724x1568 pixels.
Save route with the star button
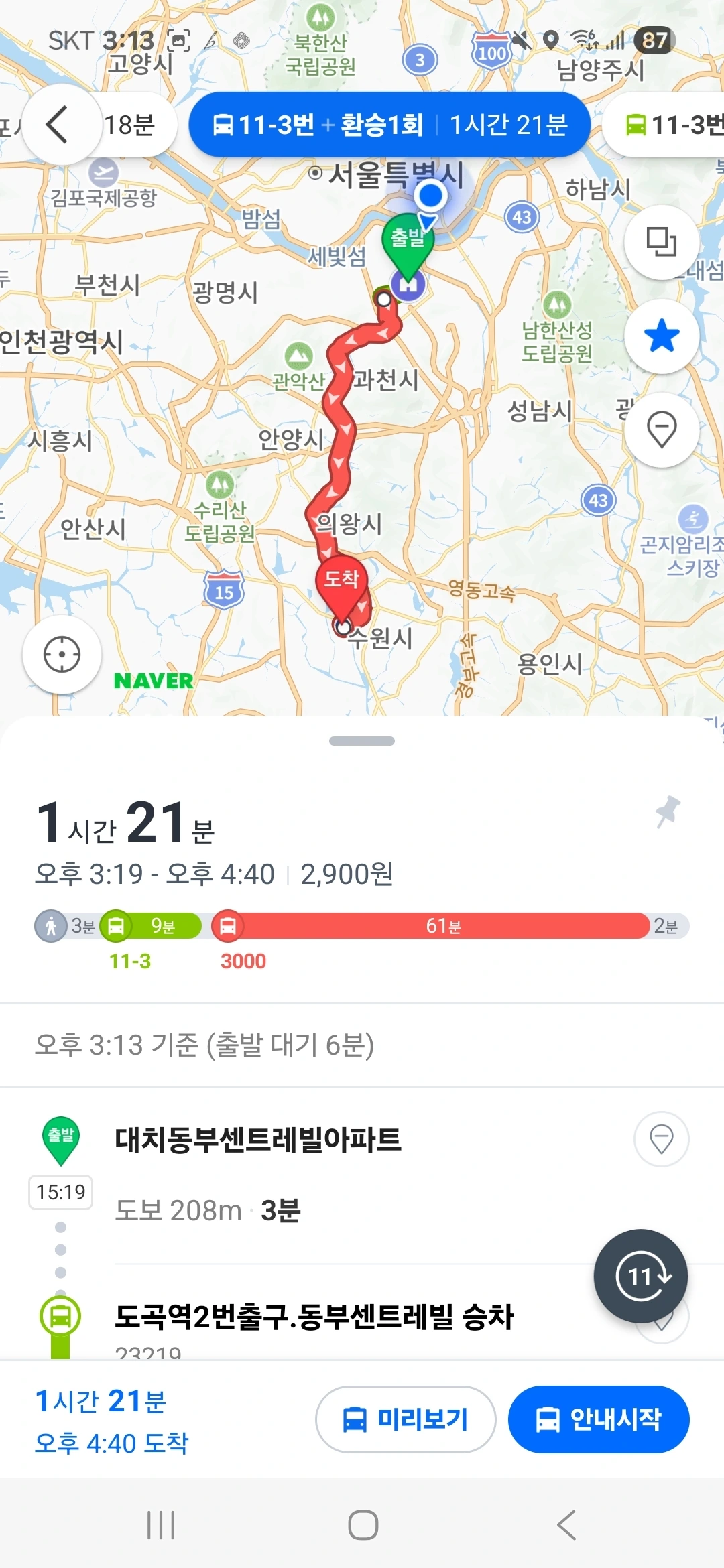coord(661,336)
